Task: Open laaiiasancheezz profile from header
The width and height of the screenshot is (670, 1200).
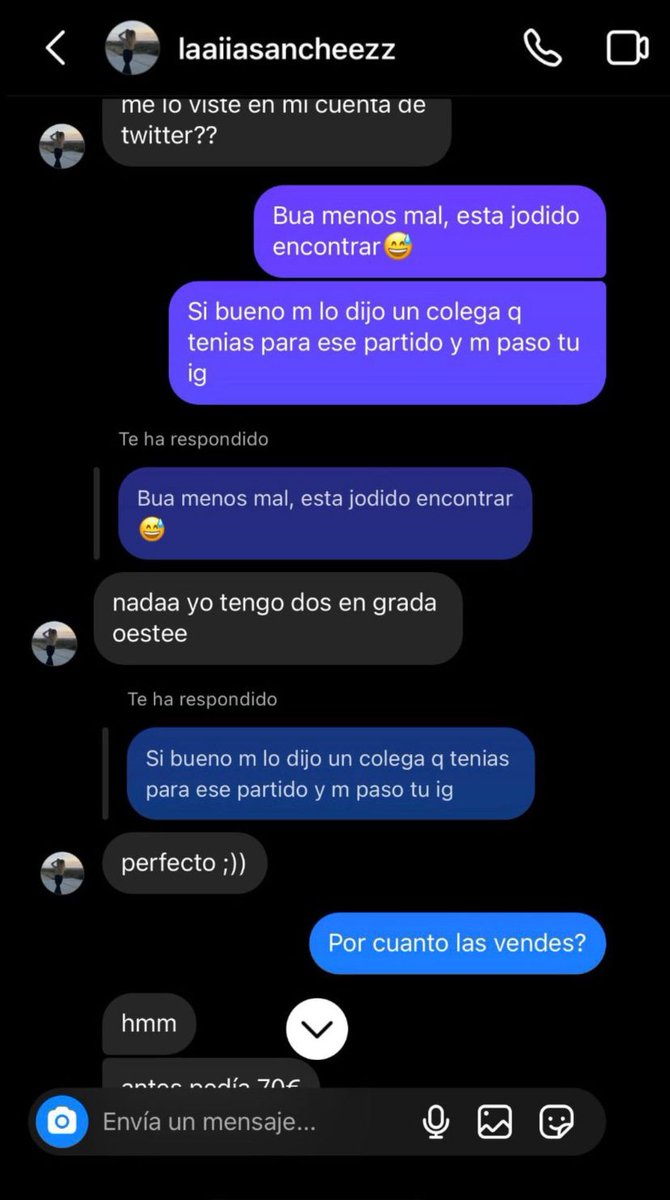Action: 286,49
